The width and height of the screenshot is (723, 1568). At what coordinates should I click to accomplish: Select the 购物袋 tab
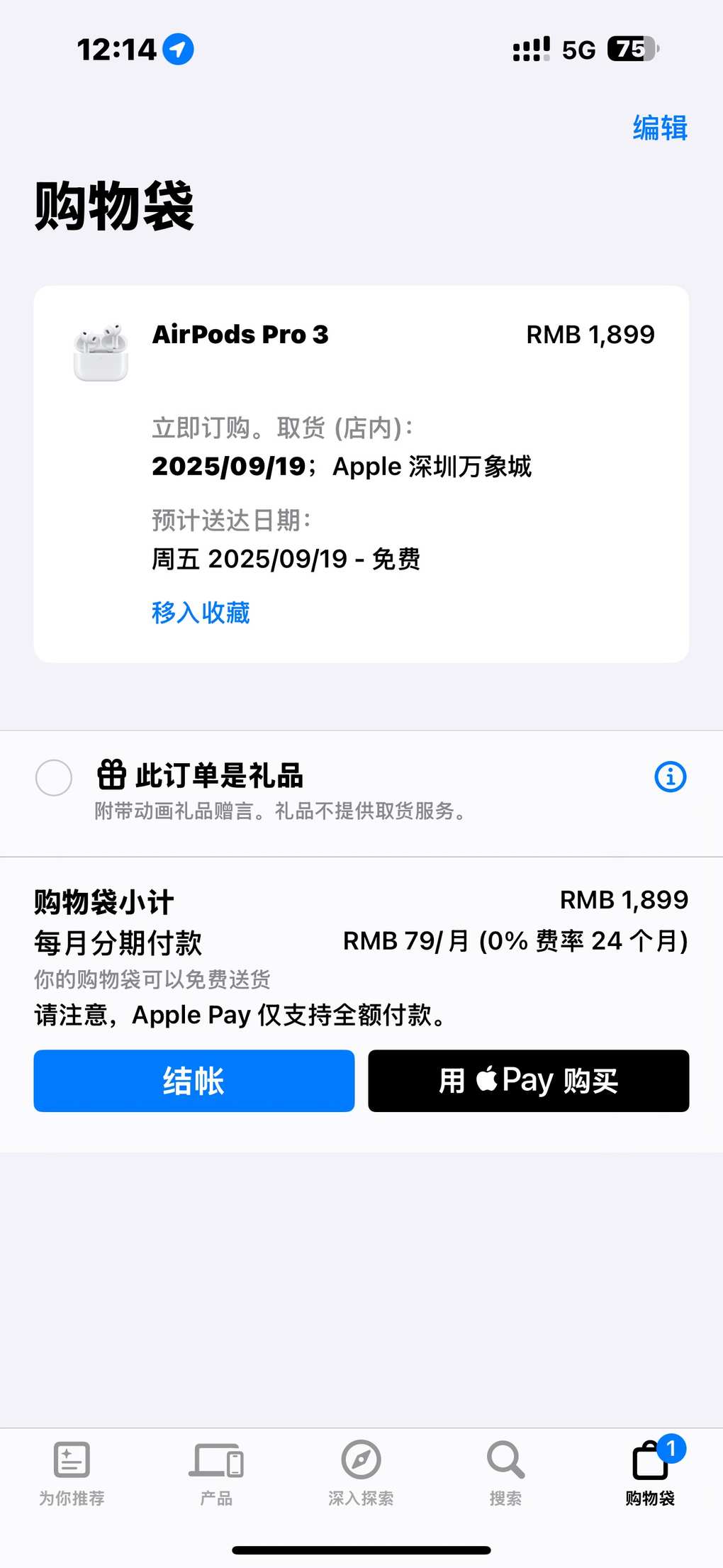(650, 1472)
